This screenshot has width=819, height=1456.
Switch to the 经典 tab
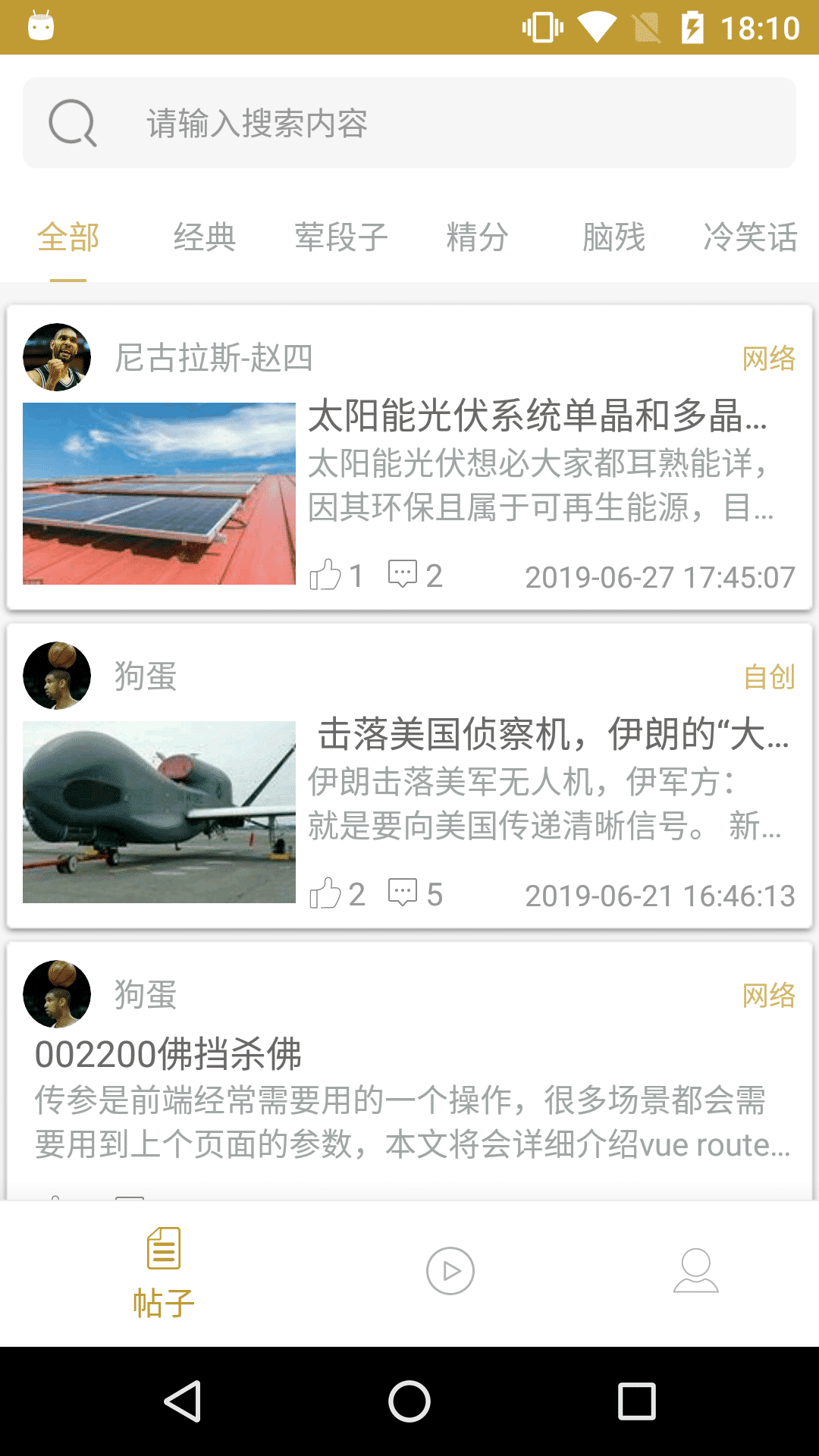pos(204,237)
